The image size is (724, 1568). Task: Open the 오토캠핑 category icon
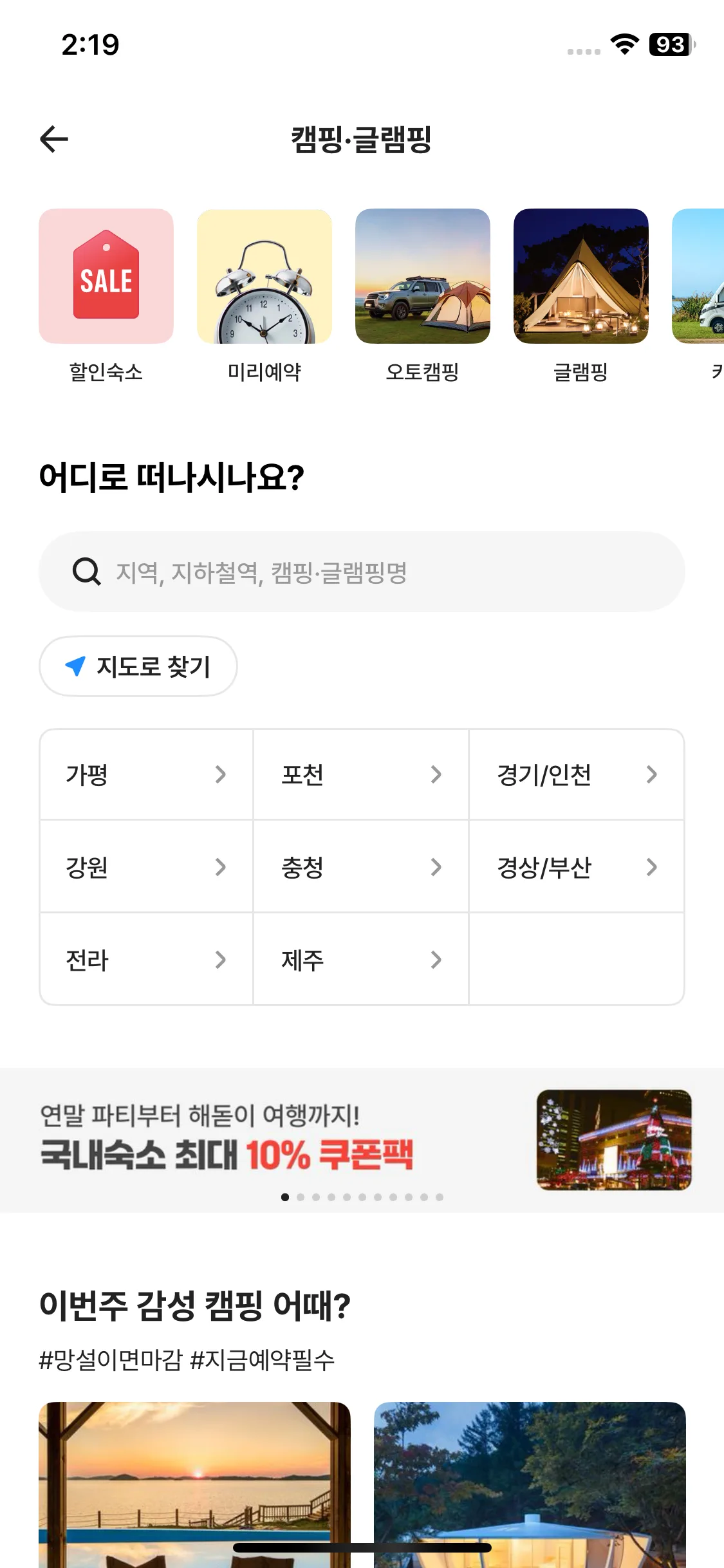[x=422, y=277]
